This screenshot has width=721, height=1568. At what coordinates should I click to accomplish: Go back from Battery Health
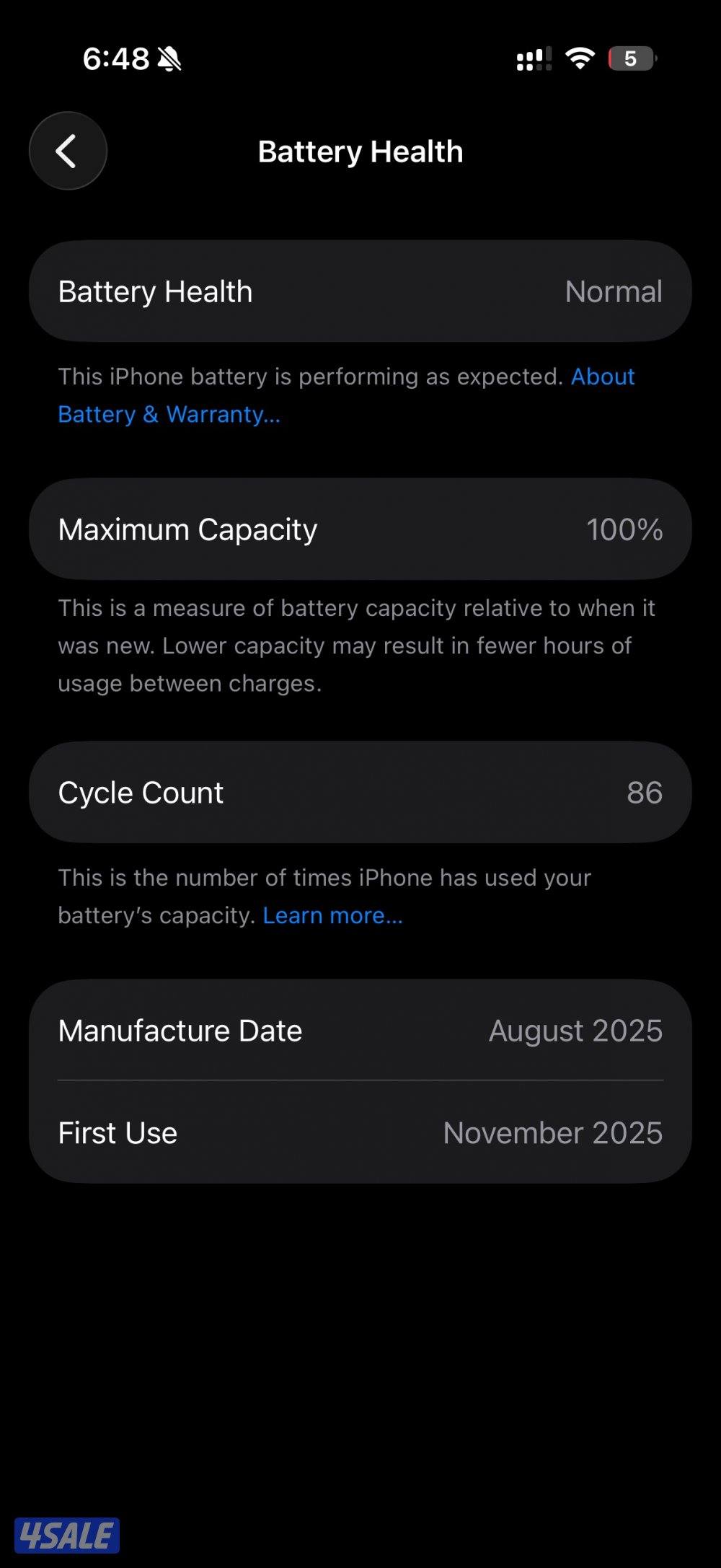click(x=68, y=151)
